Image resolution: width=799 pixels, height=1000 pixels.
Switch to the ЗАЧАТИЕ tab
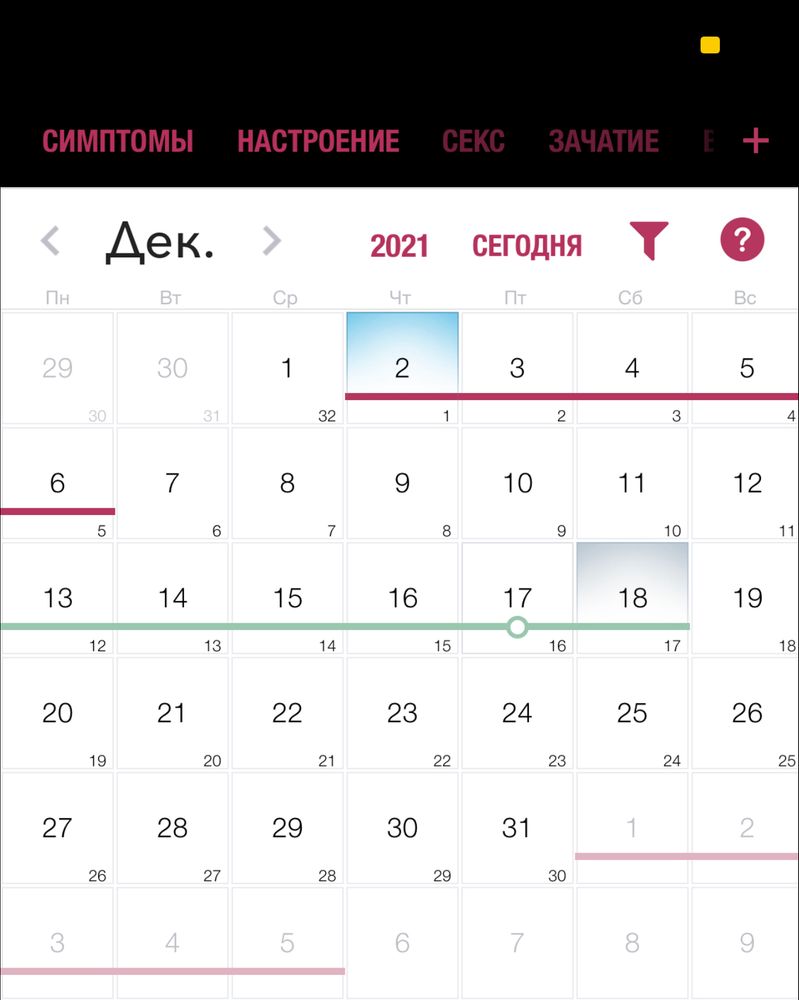601,141
